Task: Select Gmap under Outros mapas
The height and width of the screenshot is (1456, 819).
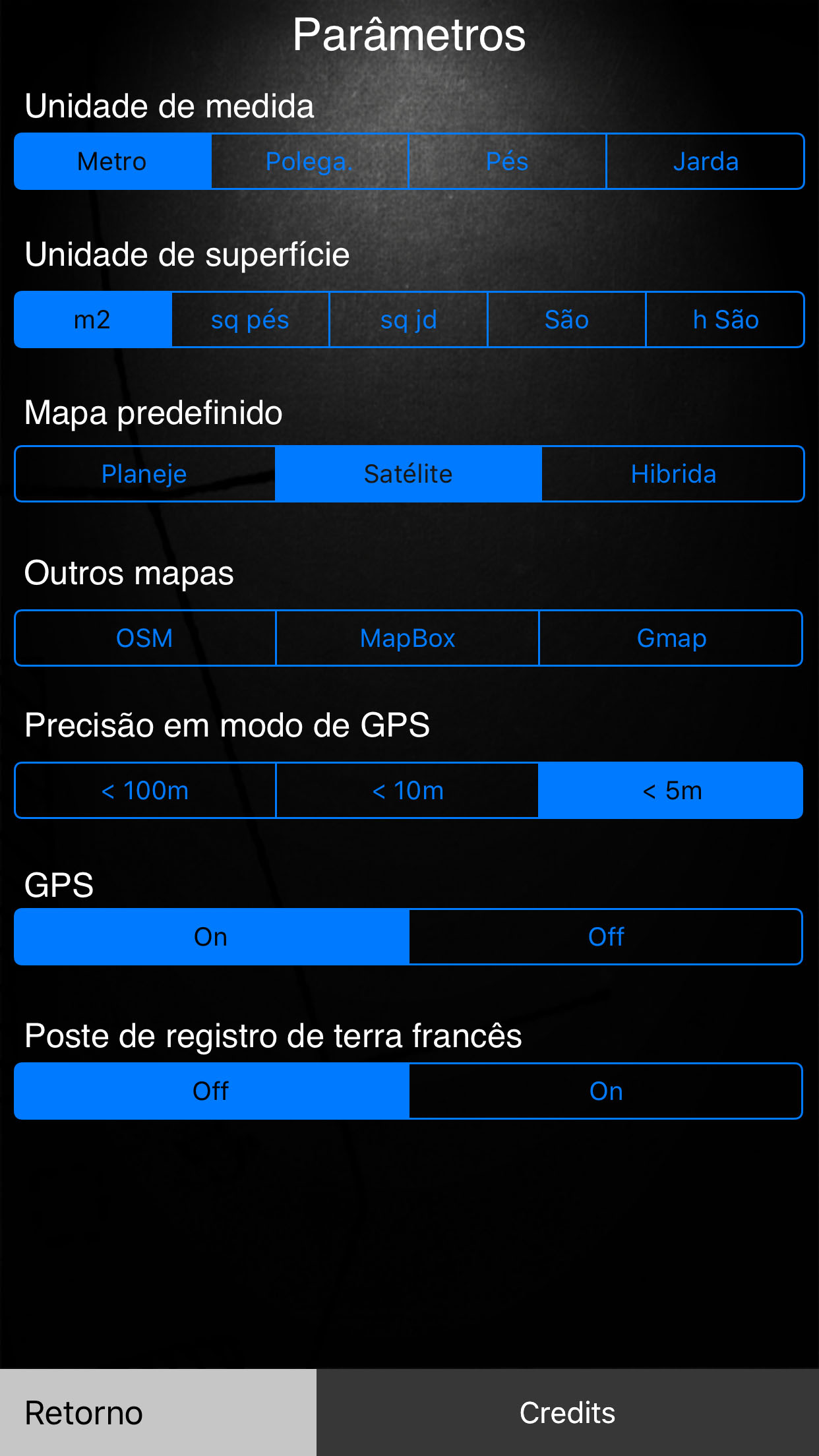Action: click(x=671, y=638)
